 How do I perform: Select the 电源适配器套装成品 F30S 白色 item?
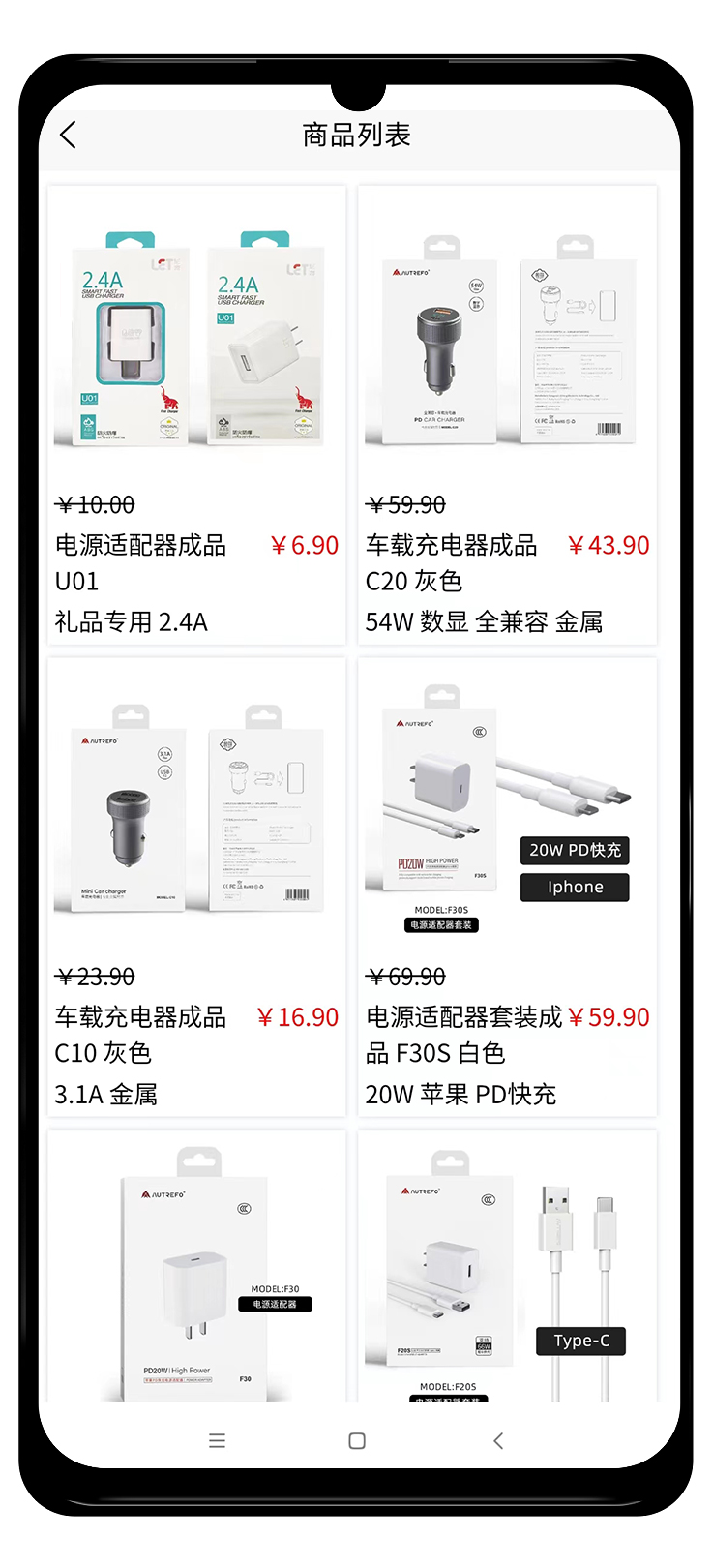(507, 886)
